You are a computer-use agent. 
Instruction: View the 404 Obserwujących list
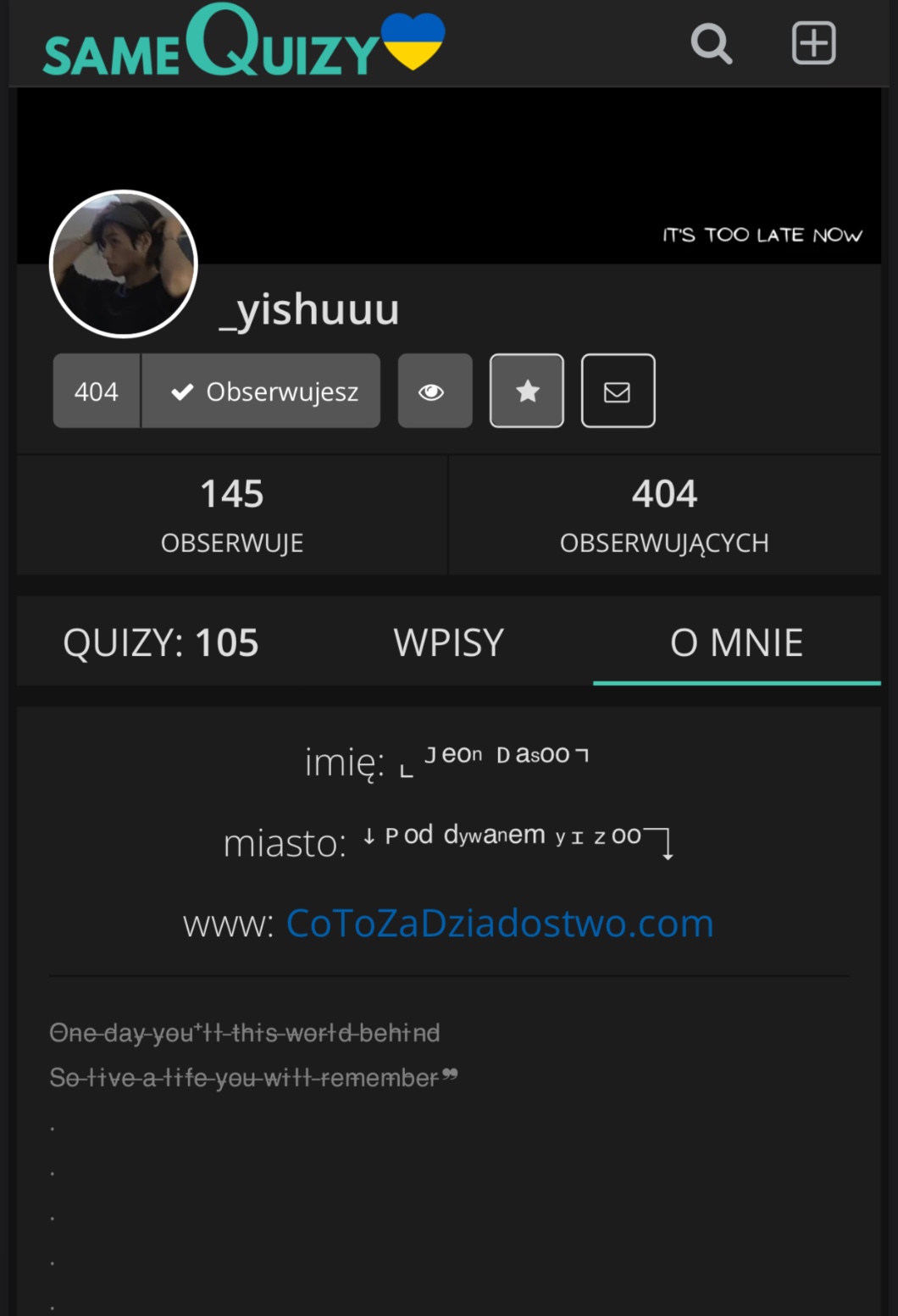coord(664,515)
